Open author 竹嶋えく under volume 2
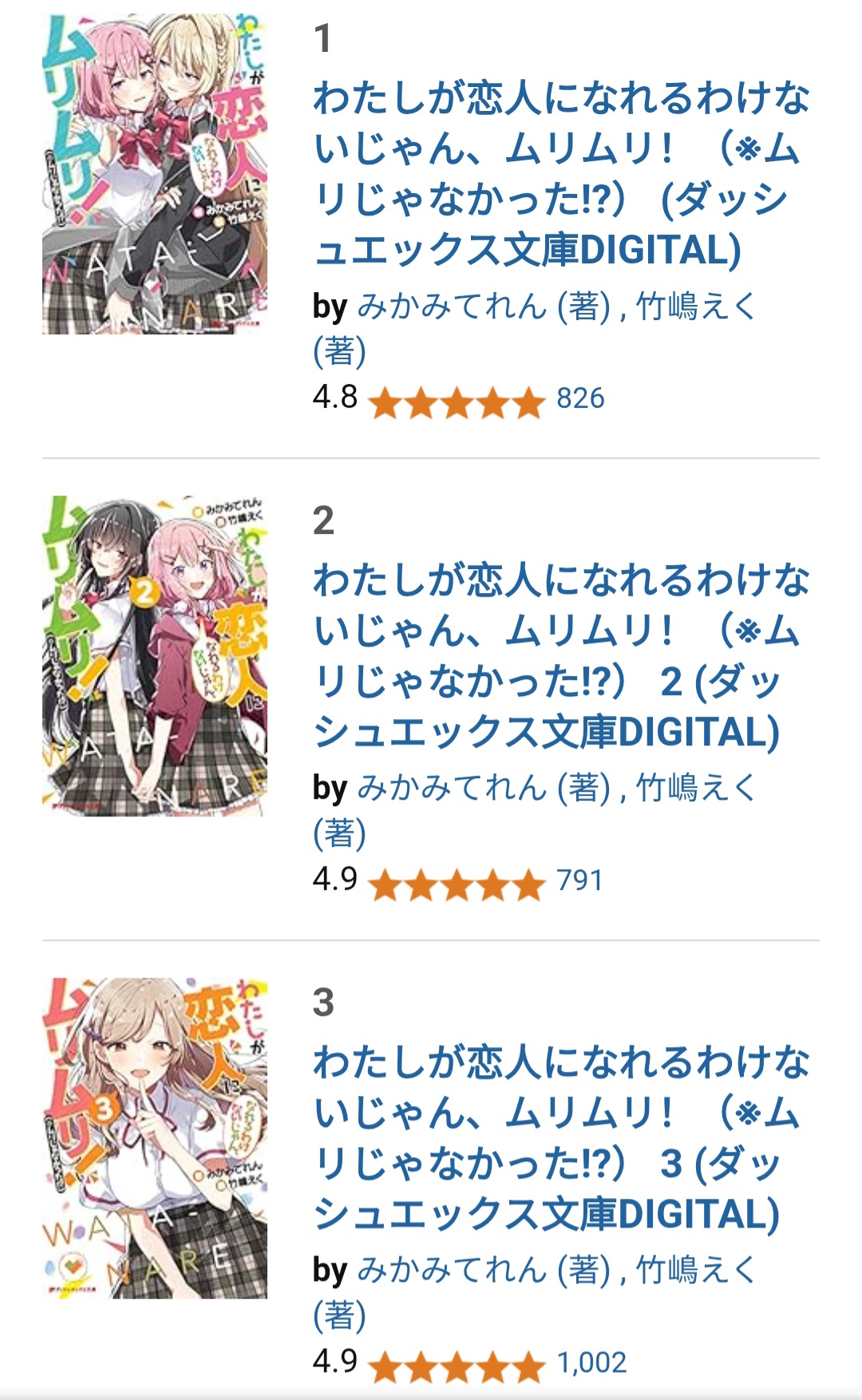The width and height of the screenshot is (862, 1400). pos(694,789)
